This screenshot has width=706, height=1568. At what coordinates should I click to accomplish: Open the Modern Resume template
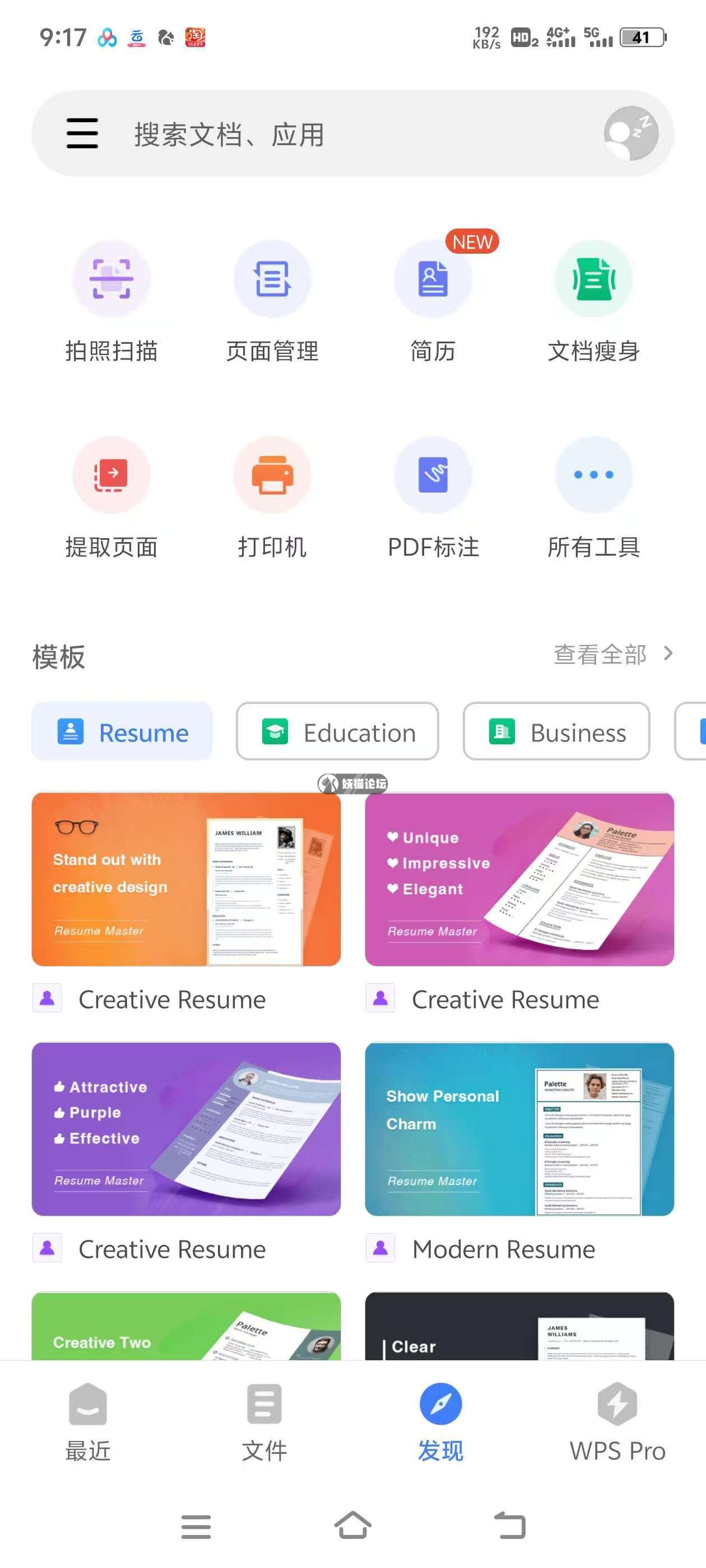pos(519,1130)
